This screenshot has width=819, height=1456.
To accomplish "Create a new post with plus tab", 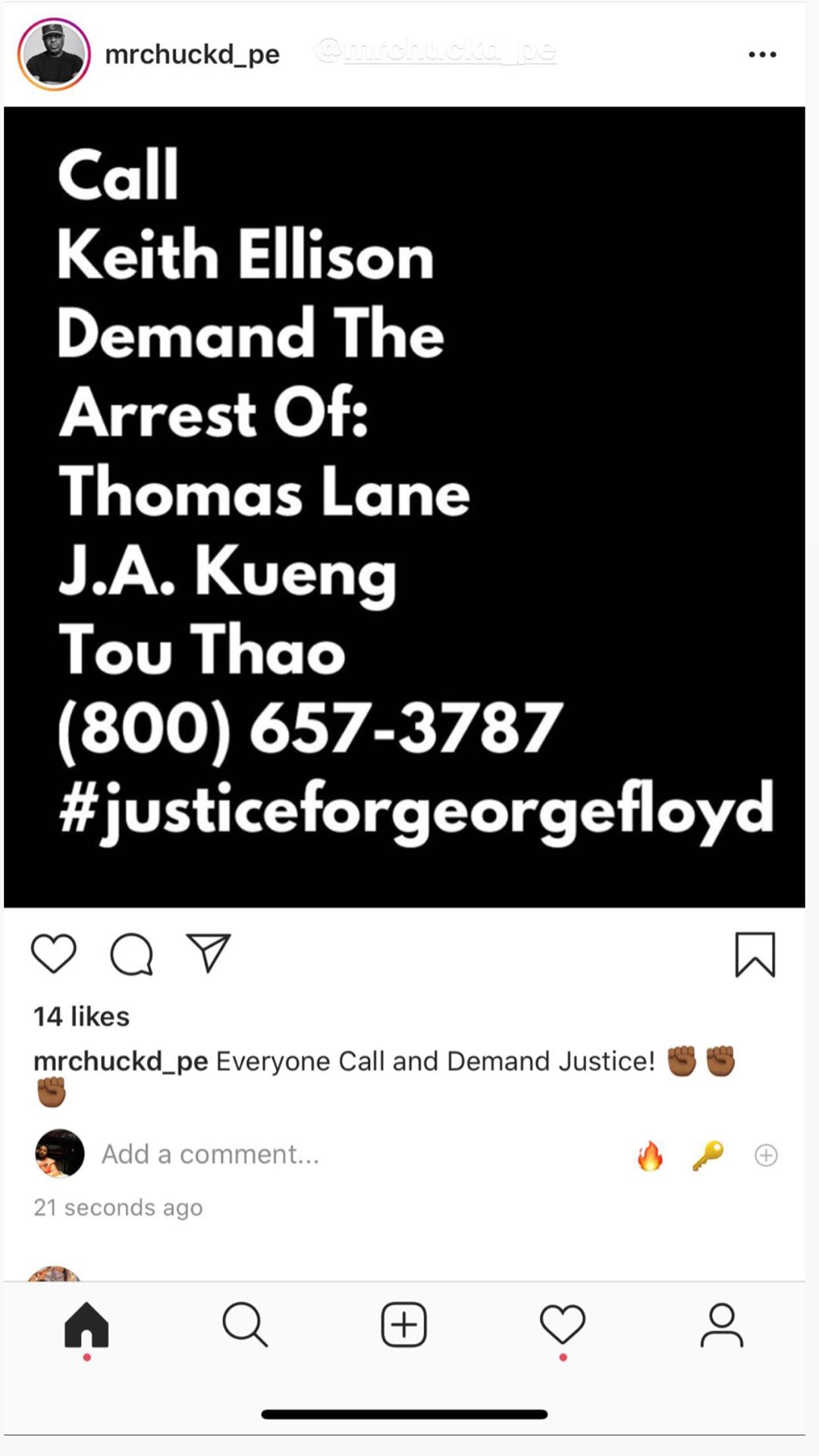I will [403, 1325].
